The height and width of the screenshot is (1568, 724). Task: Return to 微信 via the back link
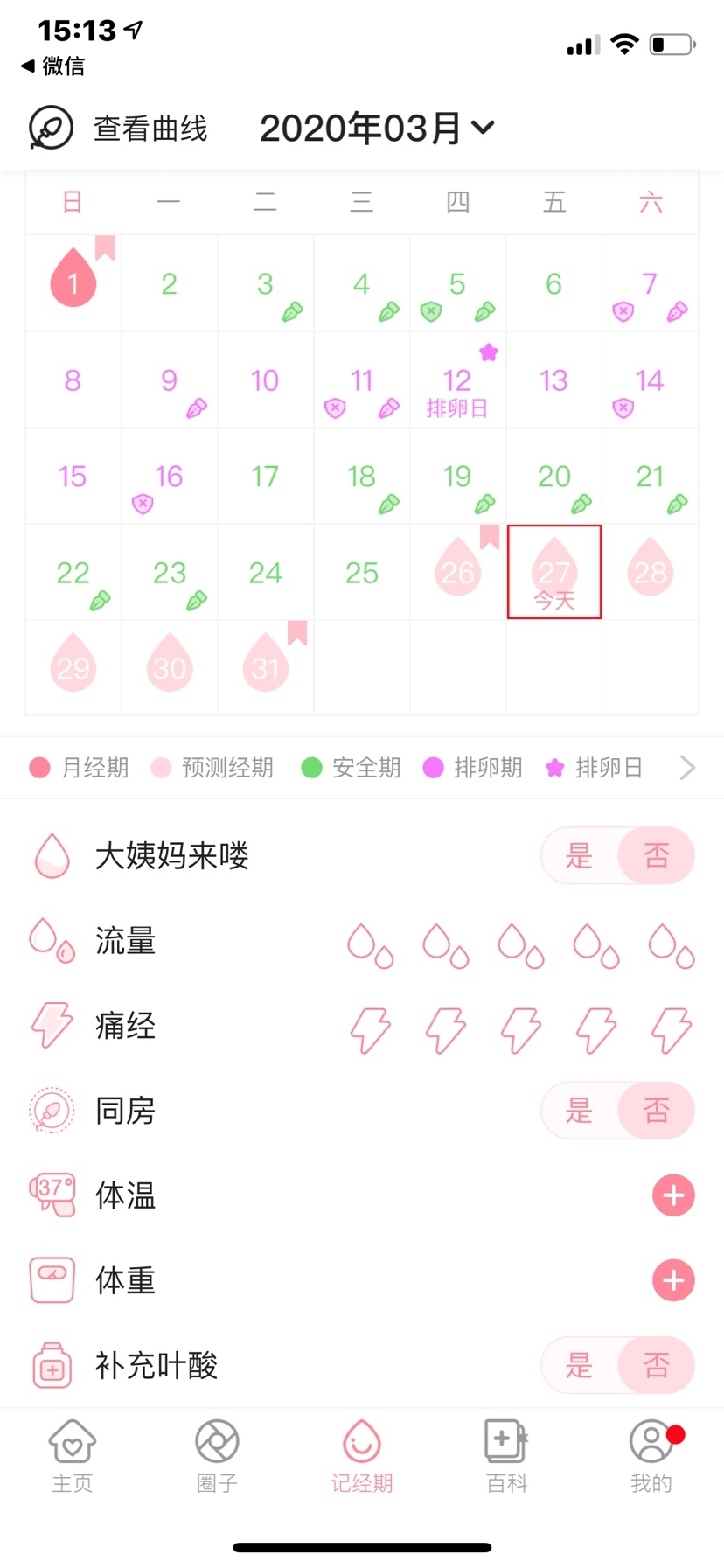pyautogui.click(x=52, y=66)
